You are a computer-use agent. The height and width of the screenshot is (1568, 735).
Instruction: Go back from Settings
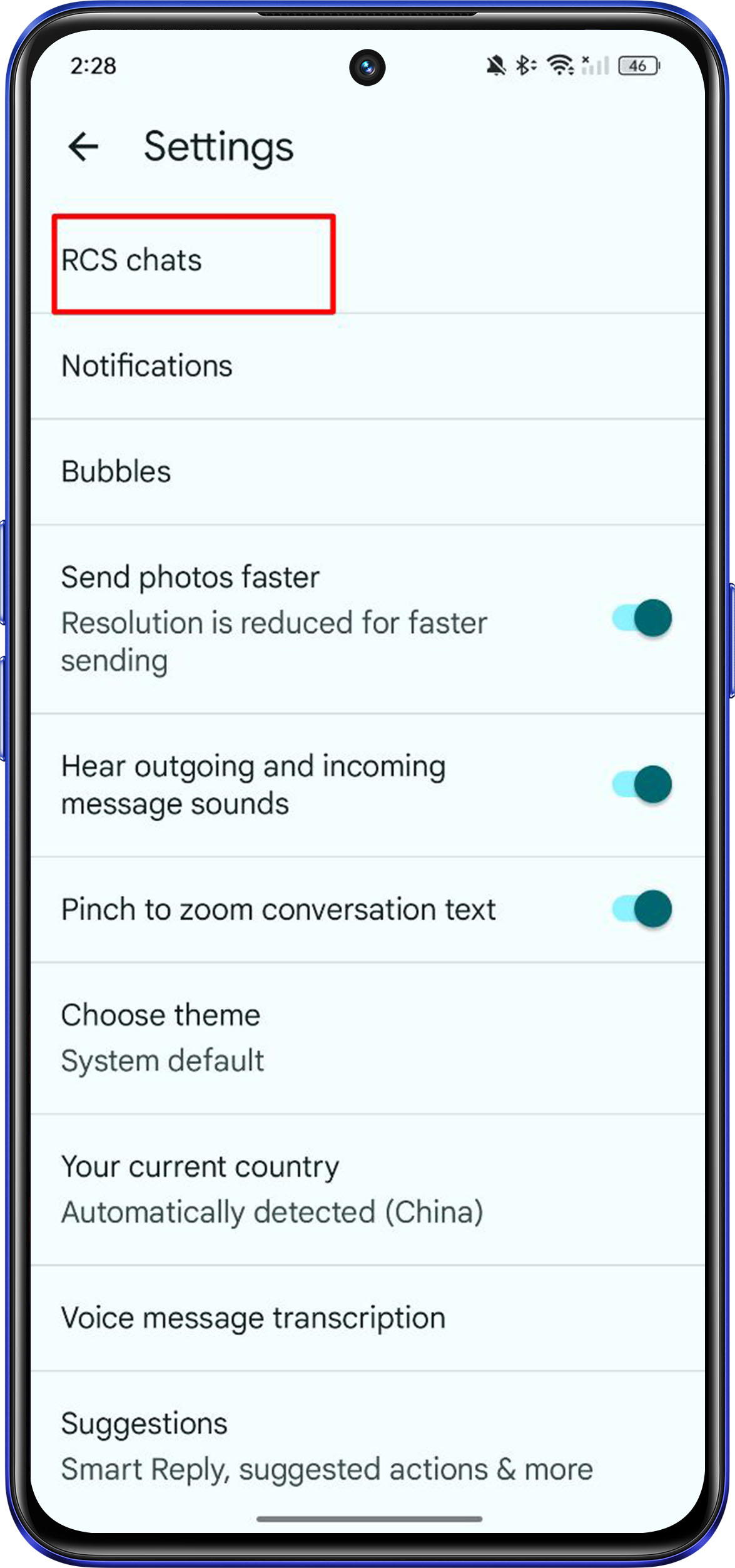84,148
